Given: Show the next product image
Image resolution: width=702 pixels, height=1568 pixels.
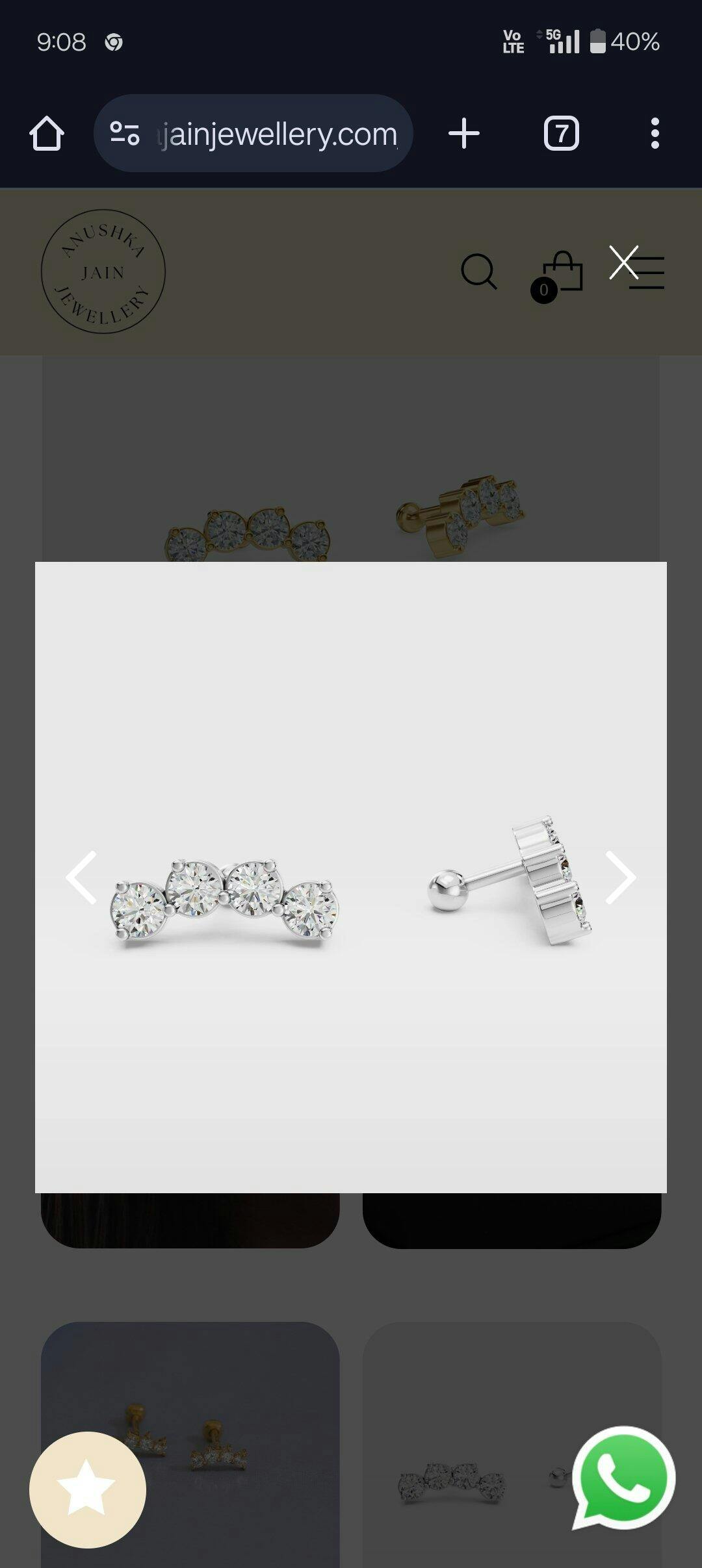Looking at the screenshot, I should 620,878.
